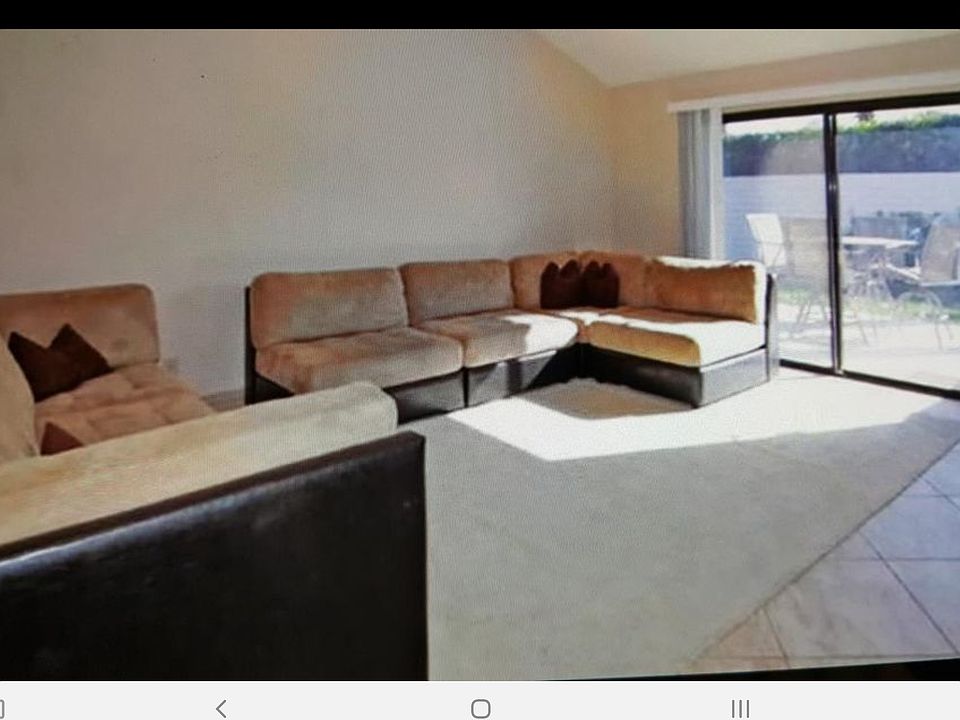Open recent apps from the navigation bar
Viewport: 960px width, 720px height.
740,708
